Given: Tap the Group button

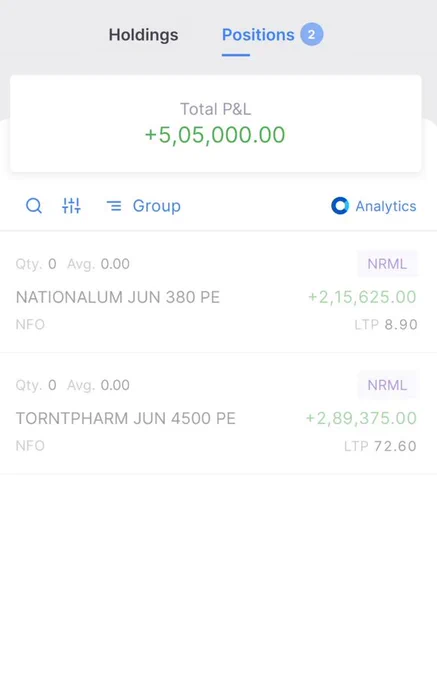Looking at the screenshot, I should click(143, 206).
